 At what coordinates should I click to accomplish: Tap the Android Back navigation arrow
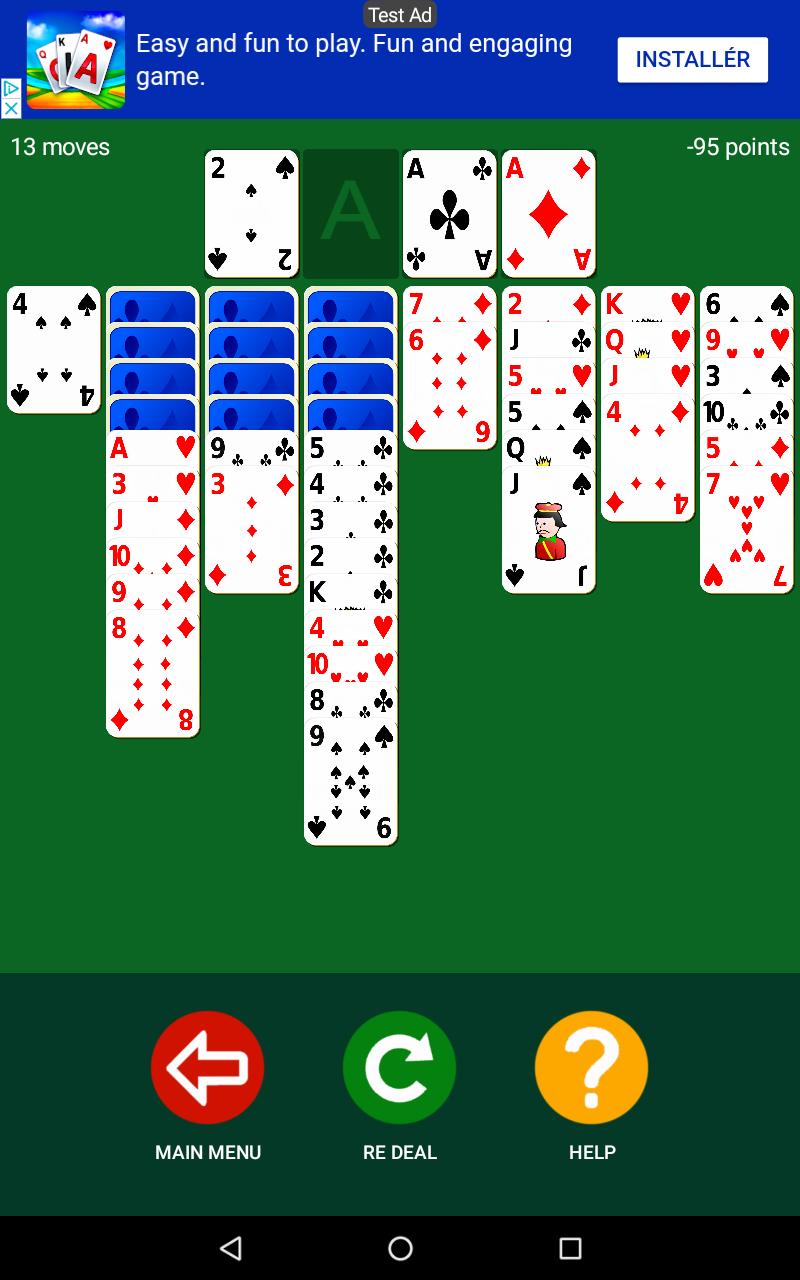[232, 1248]
